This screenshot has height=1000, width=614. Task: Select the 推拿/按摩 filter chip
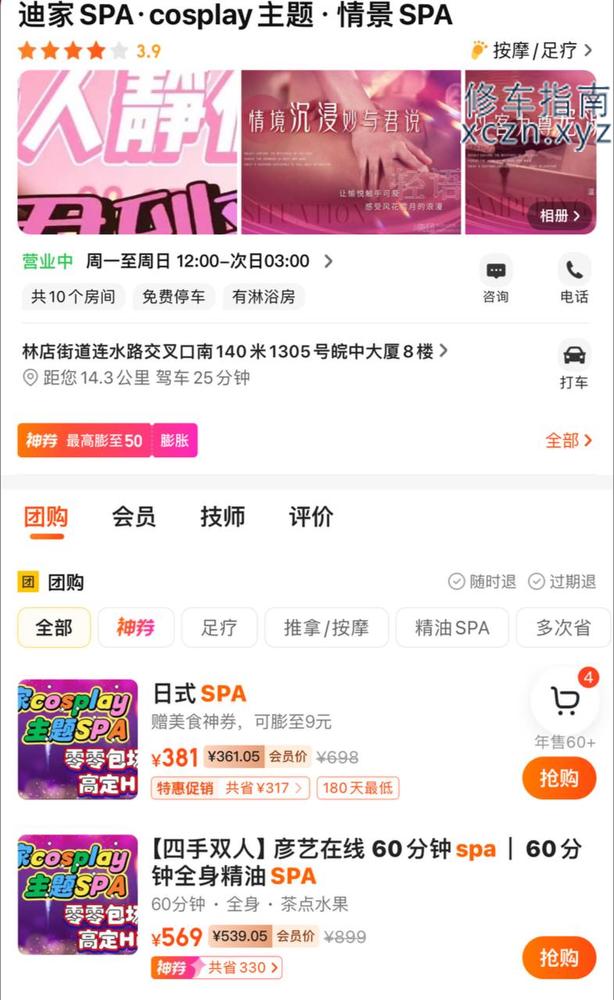326,628
